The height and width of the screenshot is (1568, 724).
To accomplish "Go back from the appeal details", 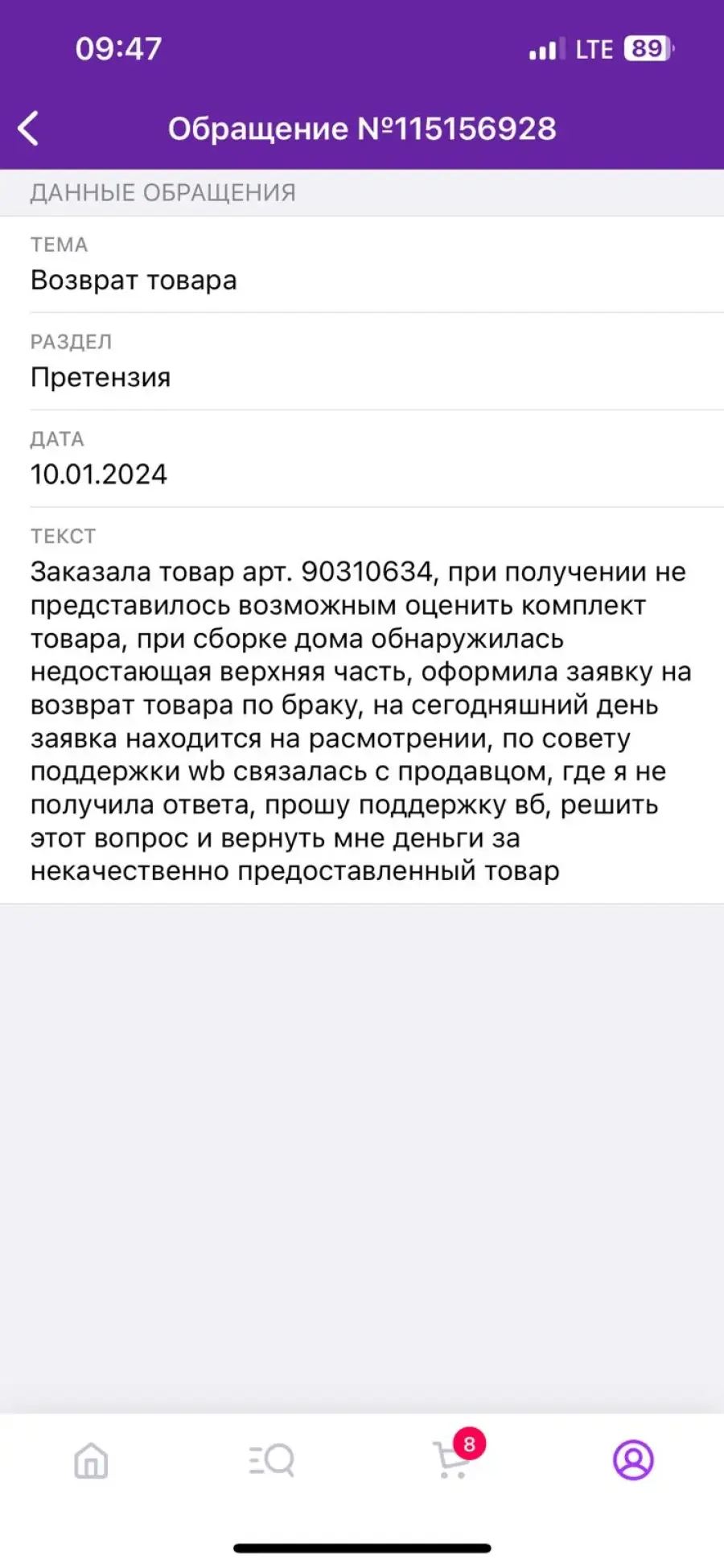I will (x=28, y=129).
